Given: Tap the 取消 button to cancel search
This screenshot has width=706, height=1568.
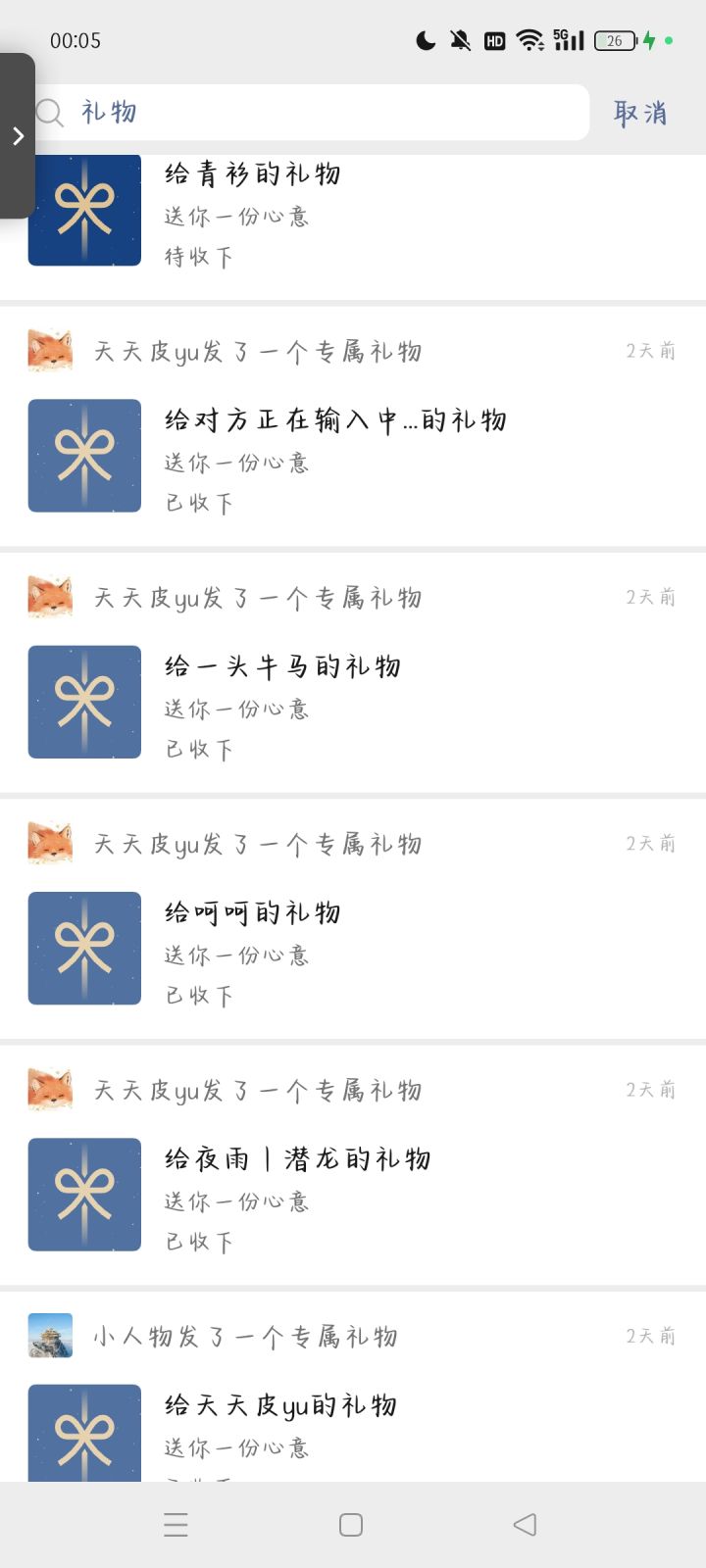Looking at the screenshot, I should click(641, 112).
